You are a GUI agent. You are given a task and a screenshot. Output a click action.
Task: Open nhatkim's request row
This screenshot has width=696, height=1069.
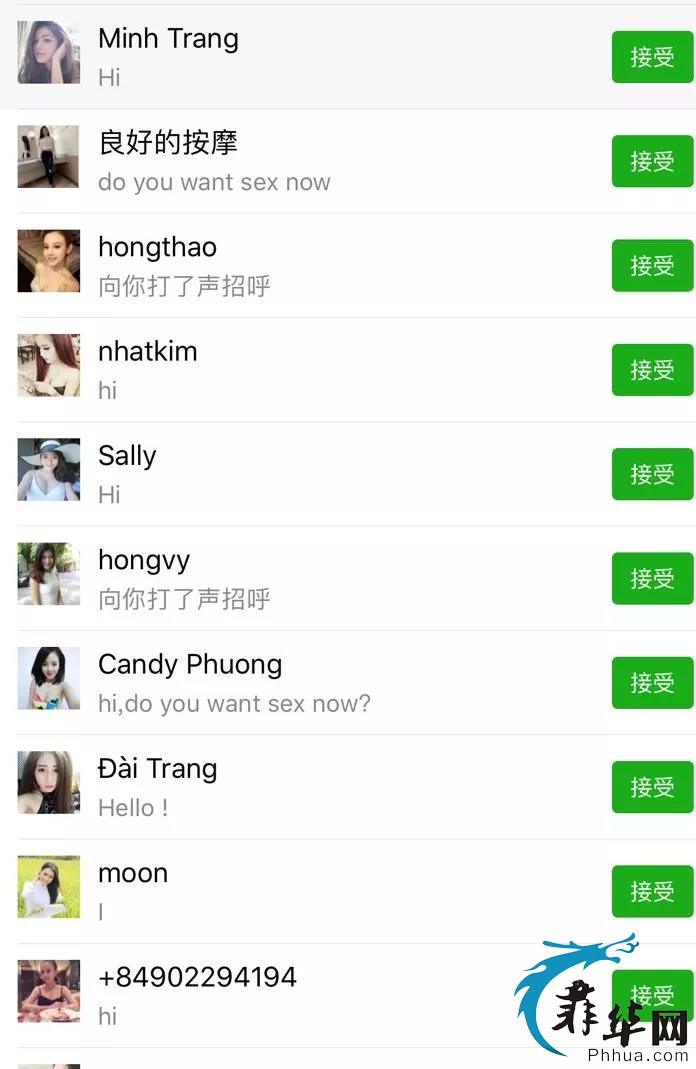(300, 370)
